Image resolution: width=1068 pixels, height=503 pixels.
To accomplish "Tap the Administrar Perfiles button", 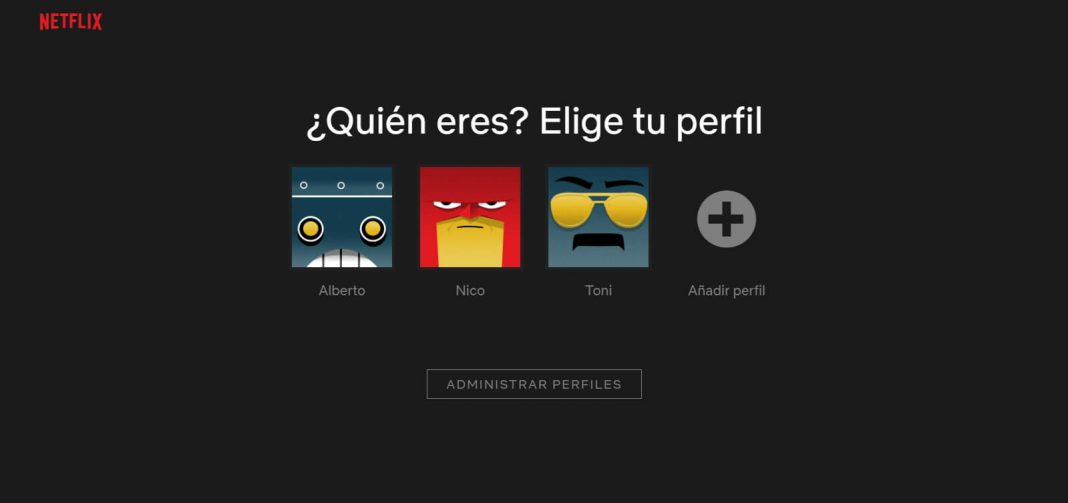I will [x=534, y=384].
